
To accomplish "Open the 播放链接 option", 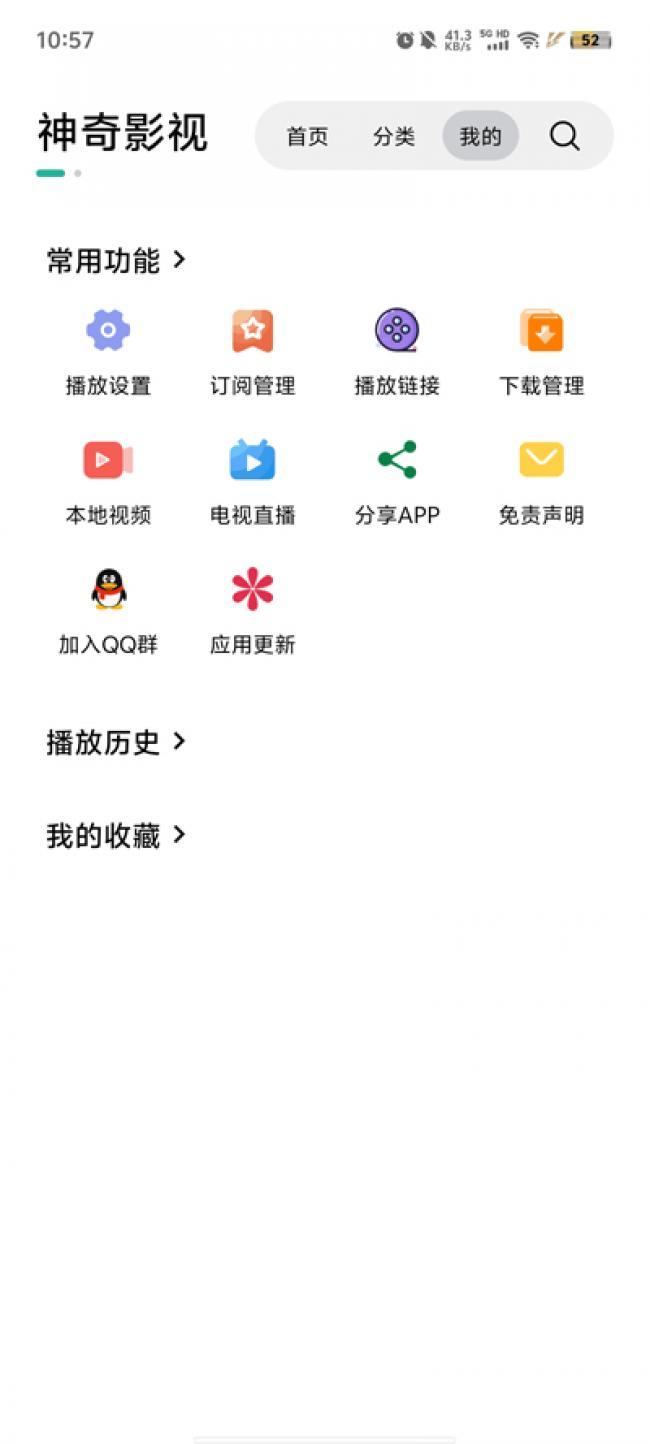I will 397,352.
